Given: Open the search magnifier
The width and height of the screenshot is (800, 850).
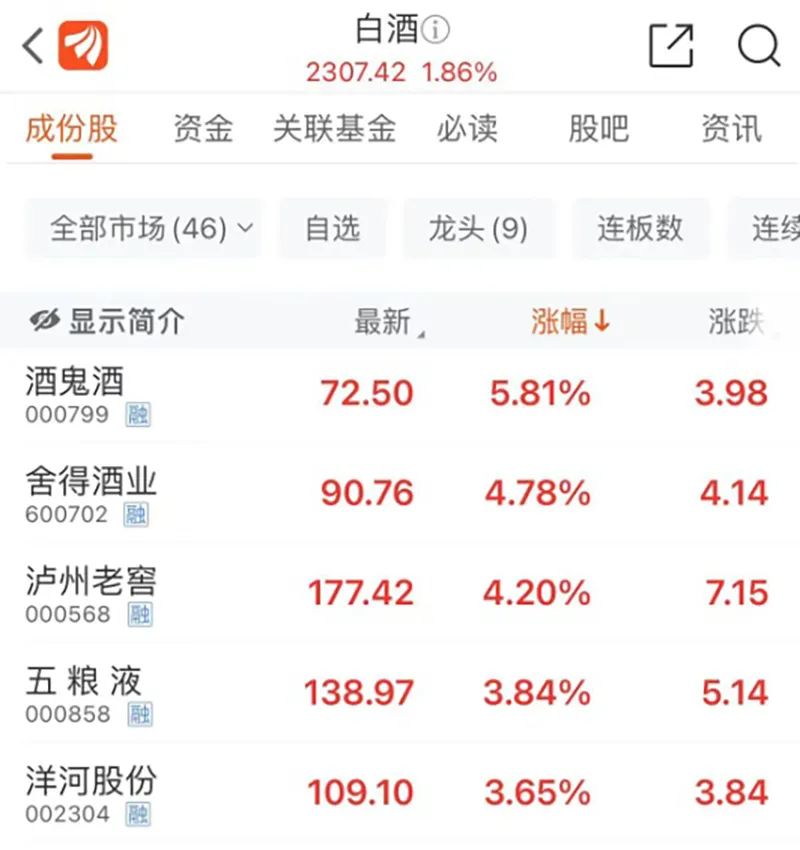Looking at the screenshot, I should coord(758,46).
